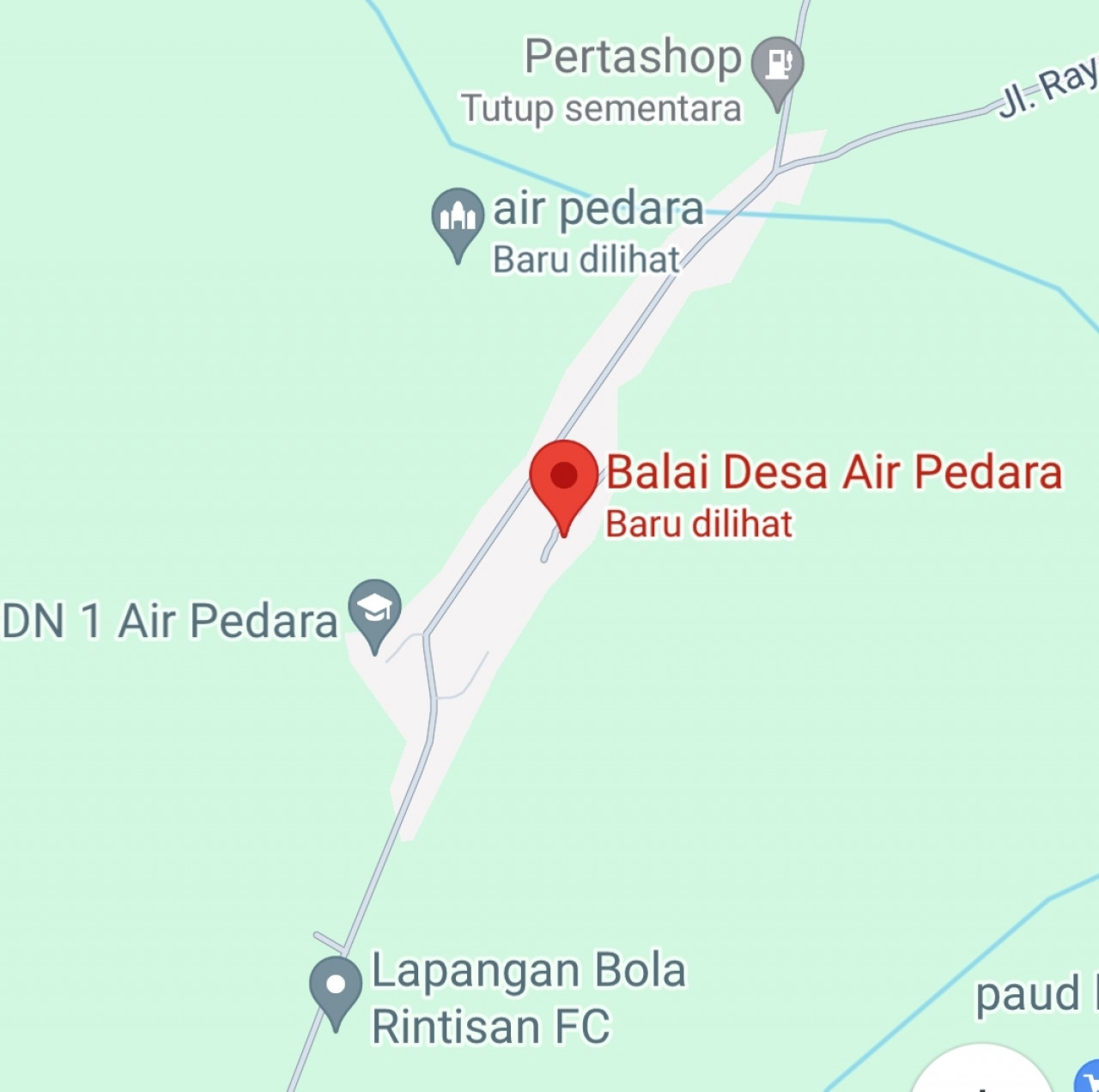Open the SDN 1 Air Pedara school marker
This screenshot has width=1099, height=1092.
375,609
